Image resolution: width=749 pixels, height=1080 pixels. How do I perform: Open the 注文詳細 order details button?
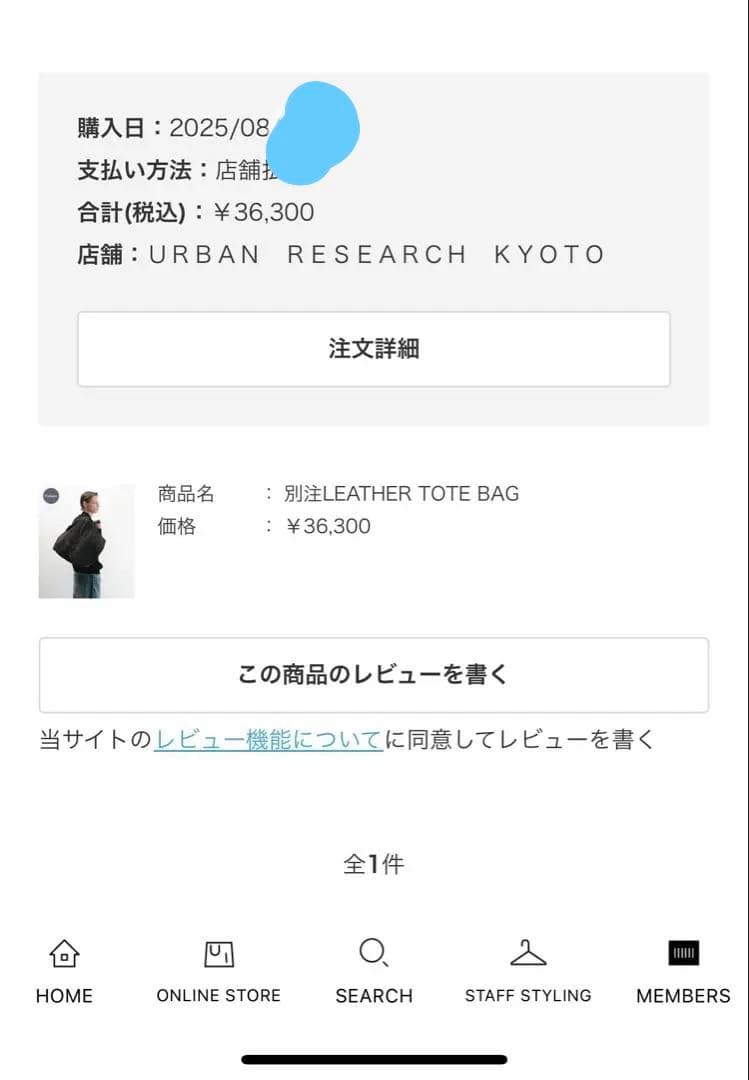374,348
